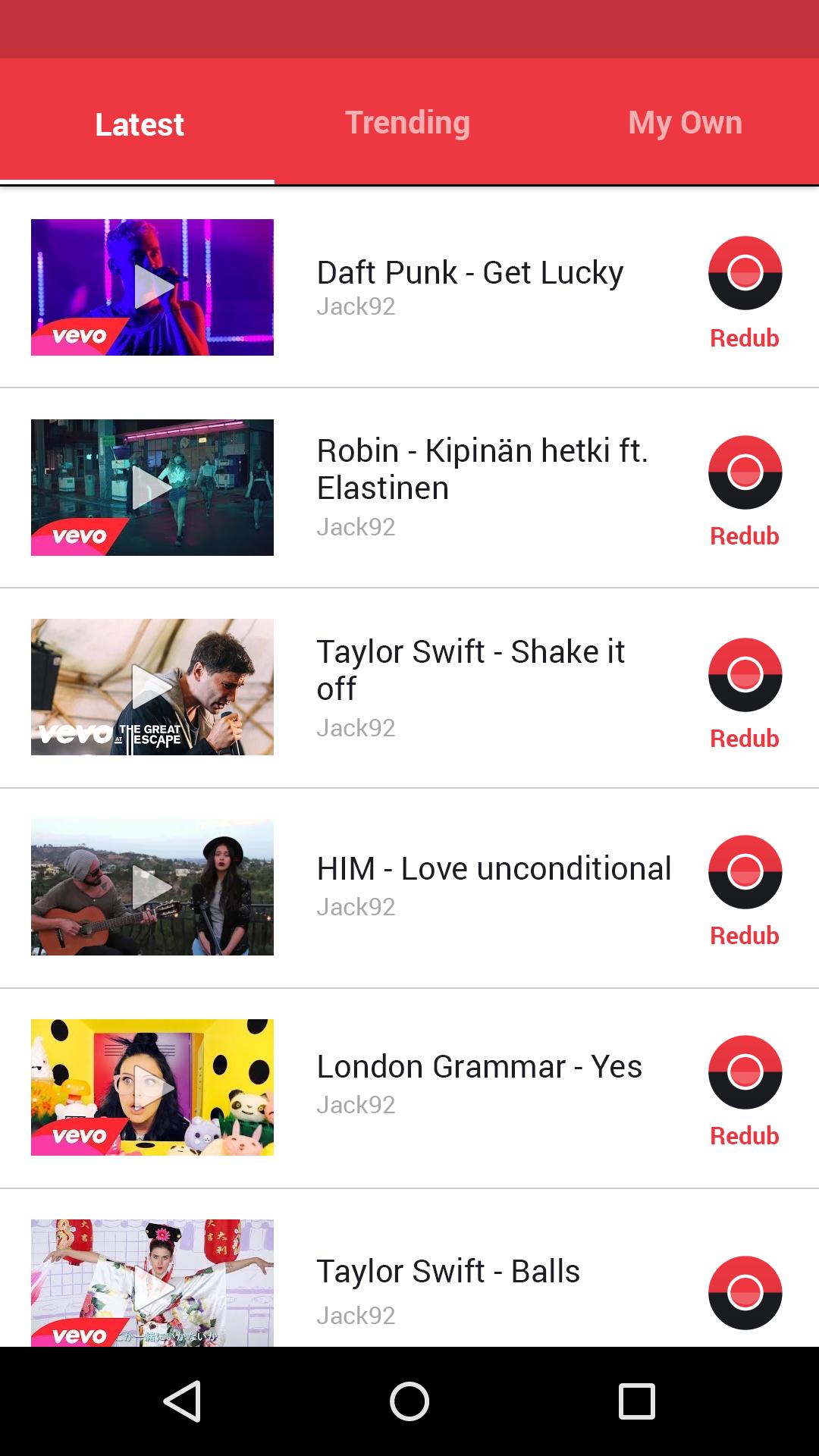Screen dimensions: 819x1456
Task: Play the HIM - Love unconditional video
Action: tap(152, 887)
